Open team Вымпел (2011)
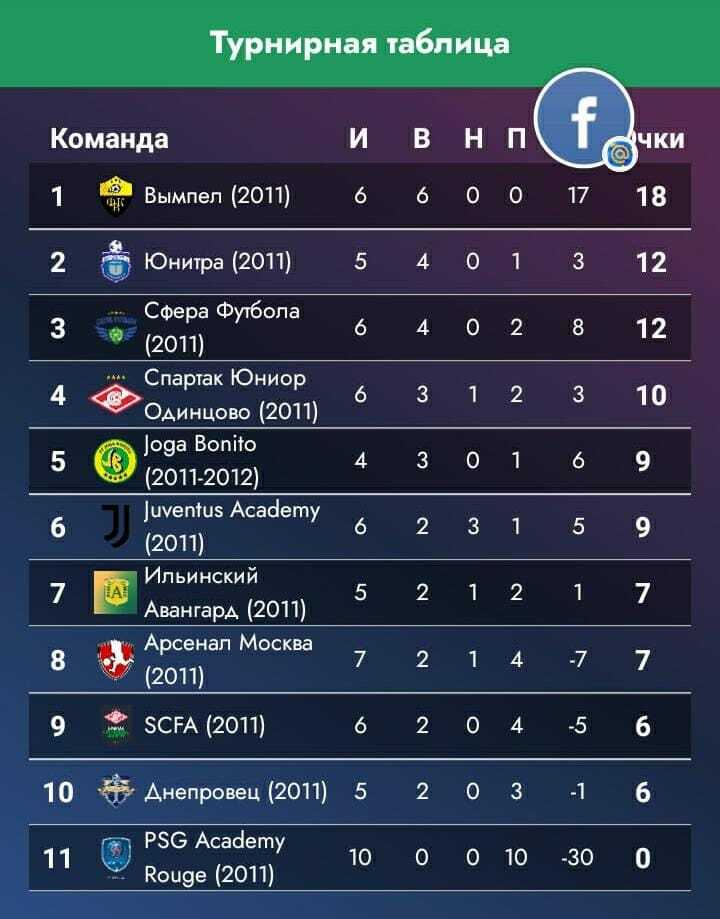The image size is (720, 919). point(216,196)
